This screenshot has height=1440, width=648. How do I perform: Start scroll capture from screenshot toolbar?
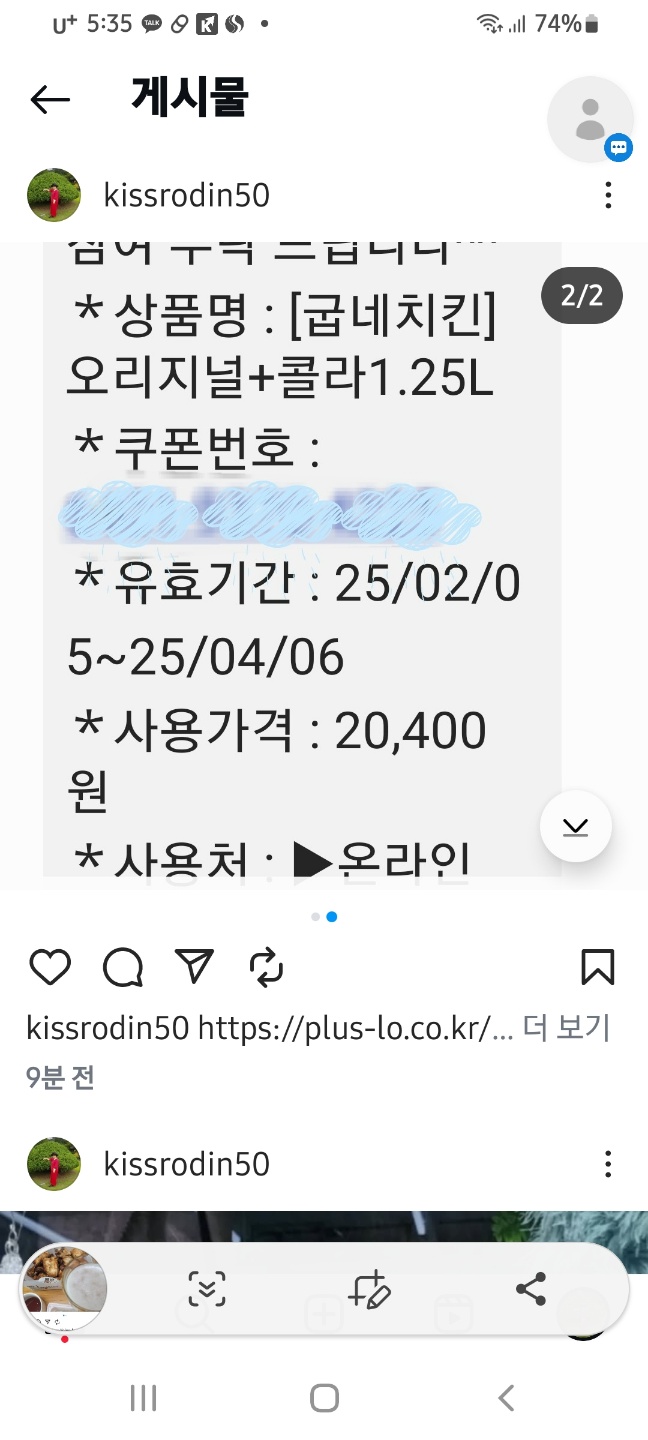(x=207, y=1289)
